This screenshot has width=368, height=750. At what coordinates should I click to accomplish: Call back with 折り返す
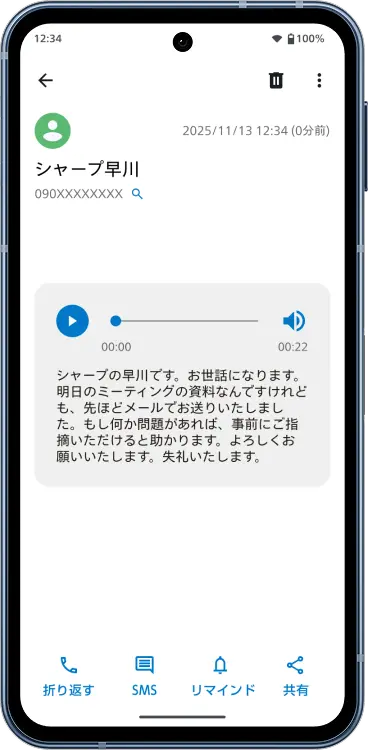69,676
